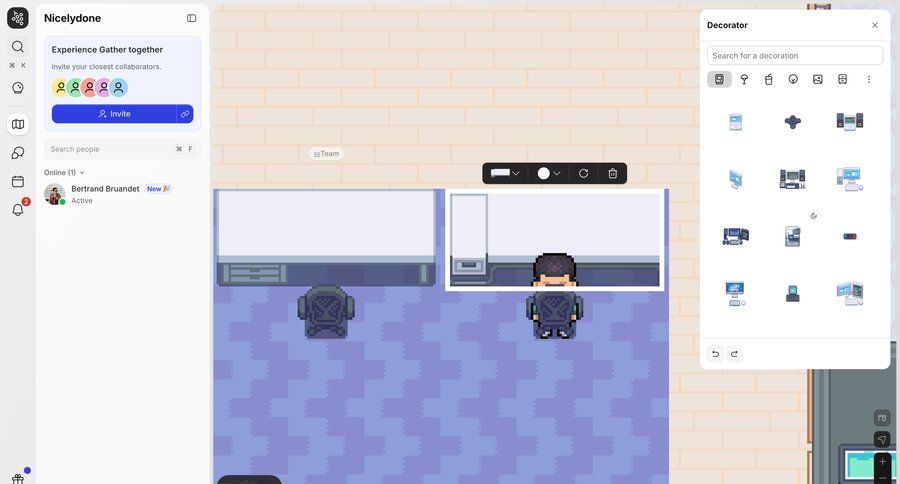Collapse the Nicelydone sidebar panel
The height and width of the screenshot is (484, 900).
coord(192,18)
